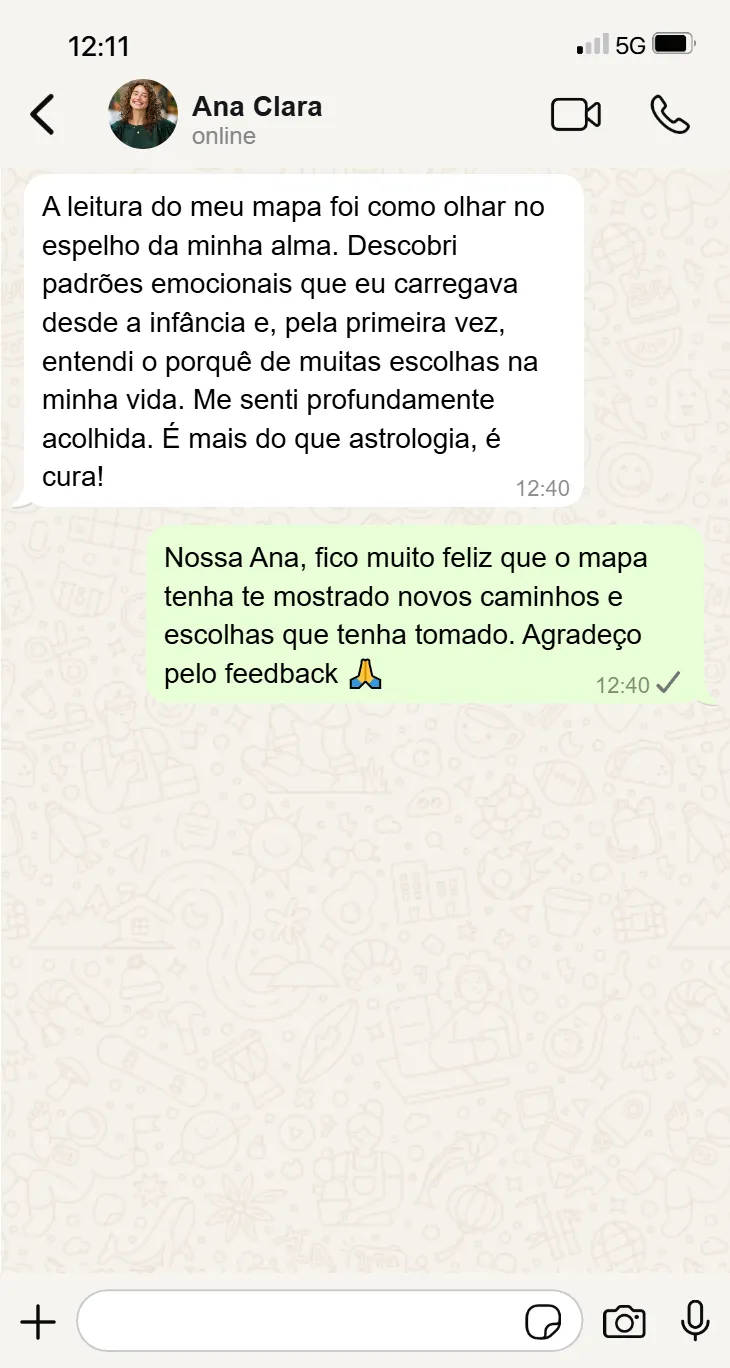Focus the message text field
The height and width of the screenshot is (1368, 730).
click(x=300, y=1322)
